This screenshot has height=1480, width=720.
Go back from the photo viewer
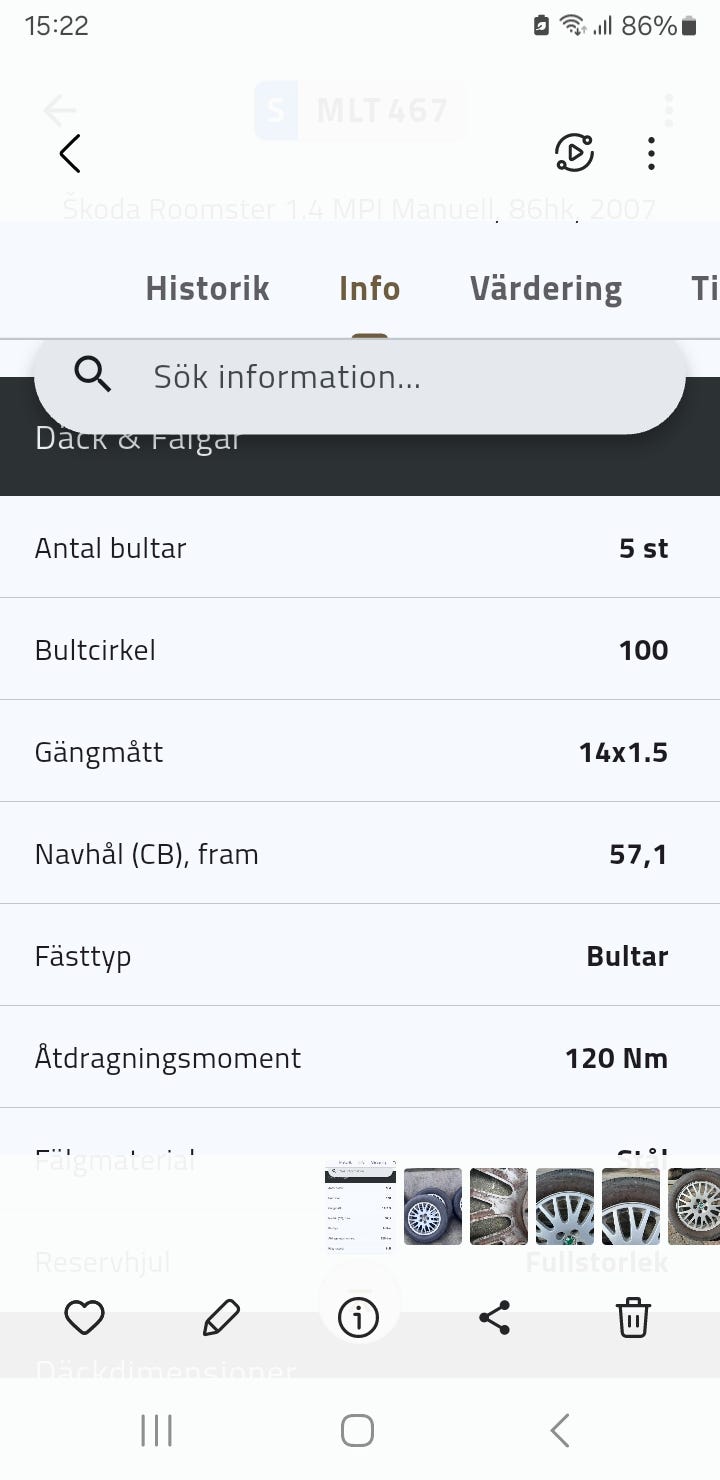tap(69, 154)
